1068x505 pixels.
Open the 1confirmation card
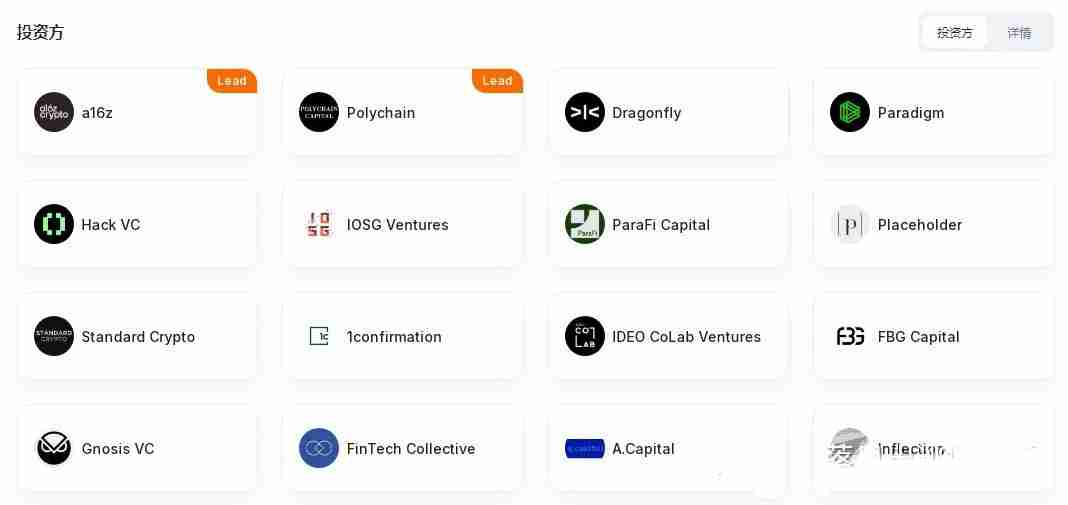(x=402, y=337)
